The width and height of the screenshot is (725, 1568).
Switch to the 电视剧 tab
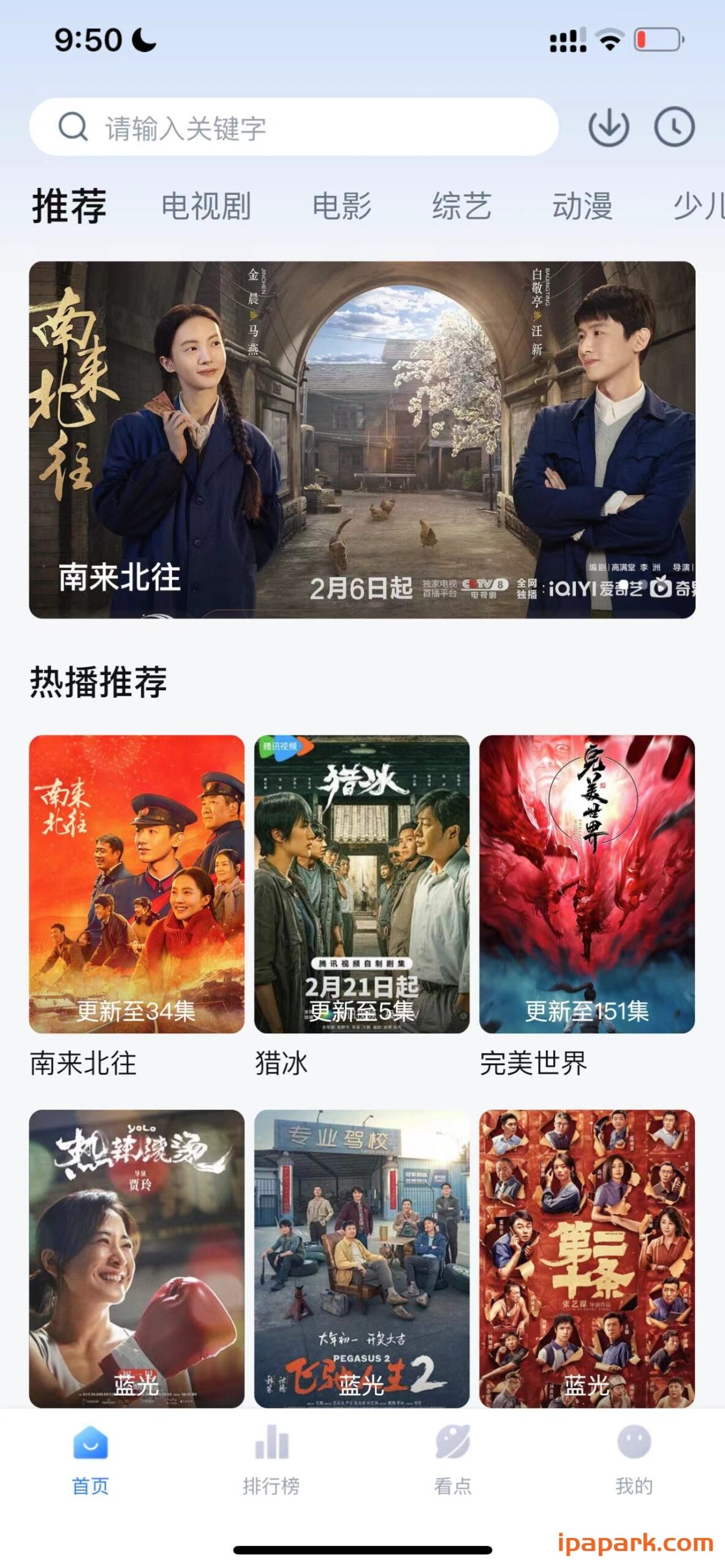(x=206, y=207)
